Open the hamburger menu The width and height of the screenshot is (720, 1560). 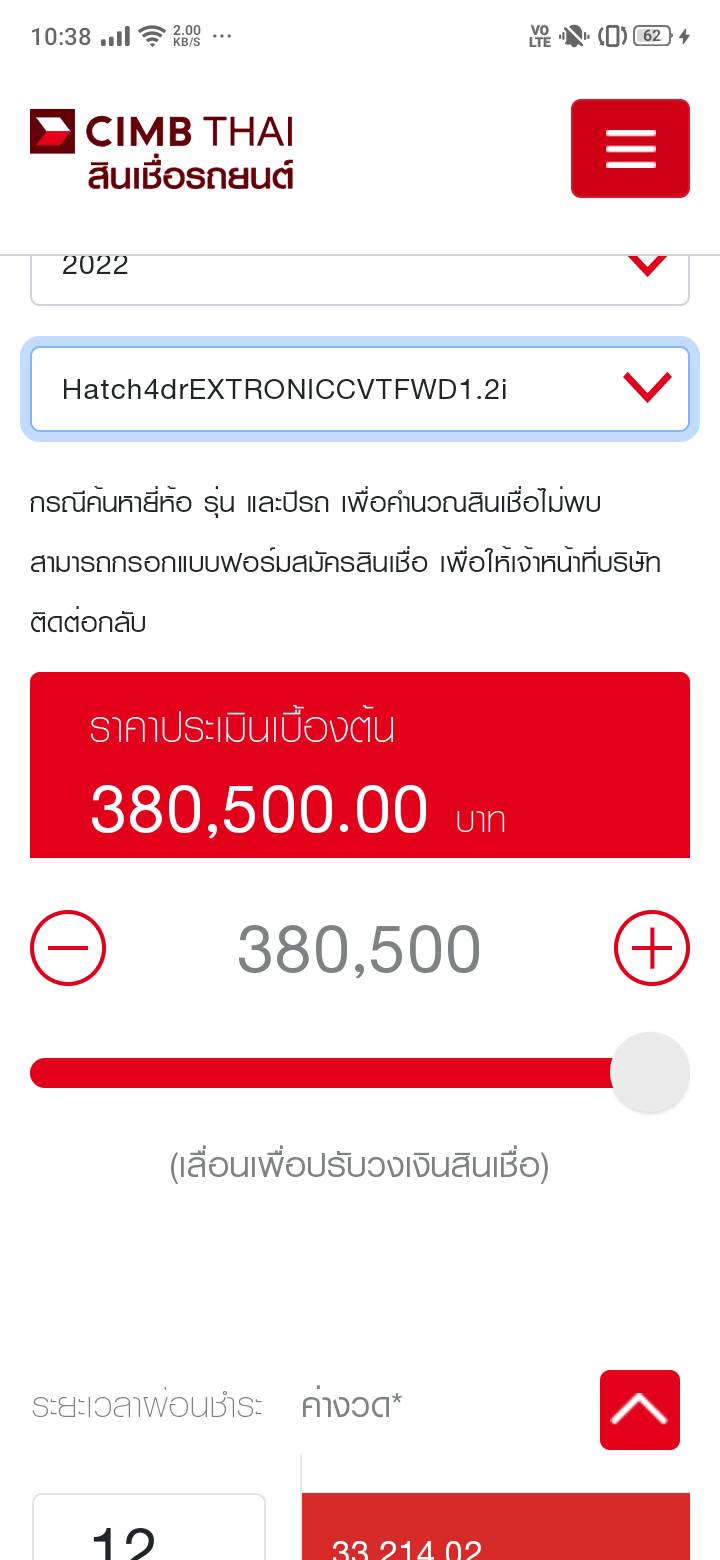[630, 148]
